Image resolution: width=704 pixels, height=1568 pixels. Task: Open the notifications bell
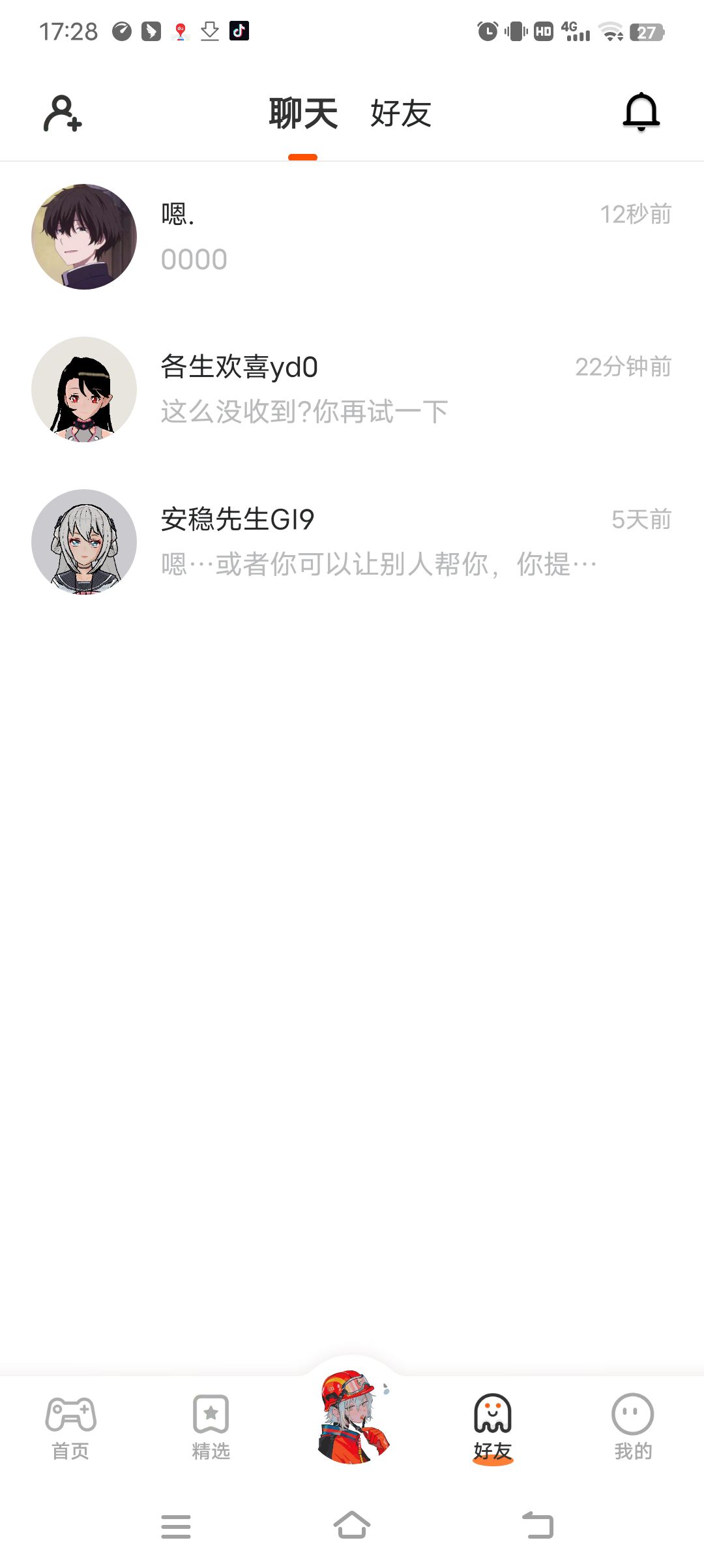click(x=641, y=112)
